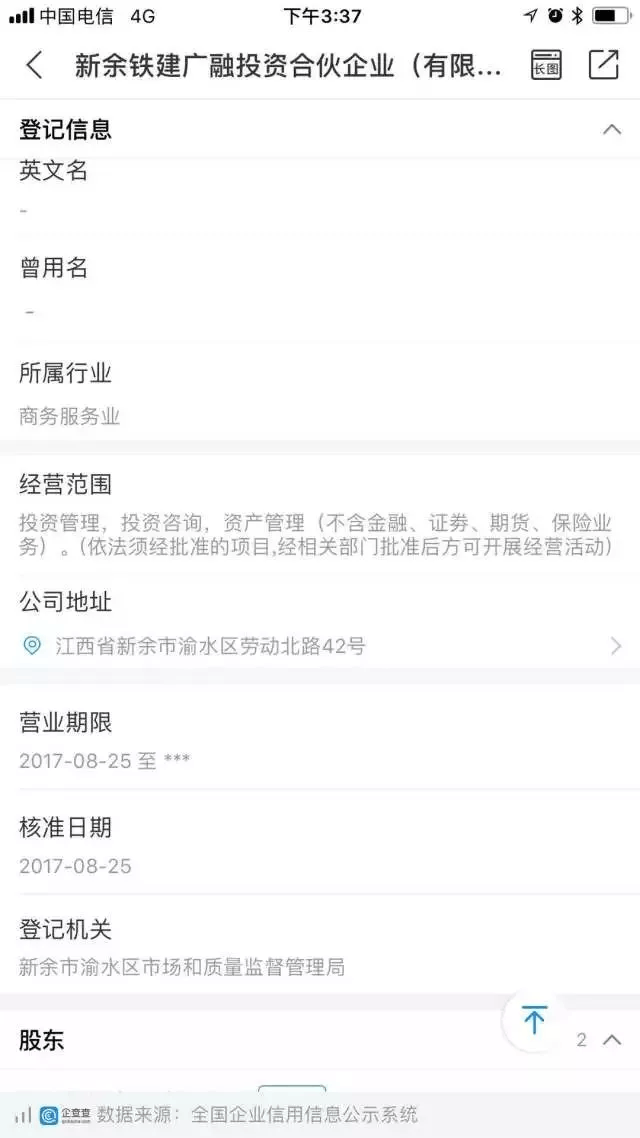Screen dimensions: 640x1138
Task: Collapse the 登记信息 section
Action: [612, 130]
